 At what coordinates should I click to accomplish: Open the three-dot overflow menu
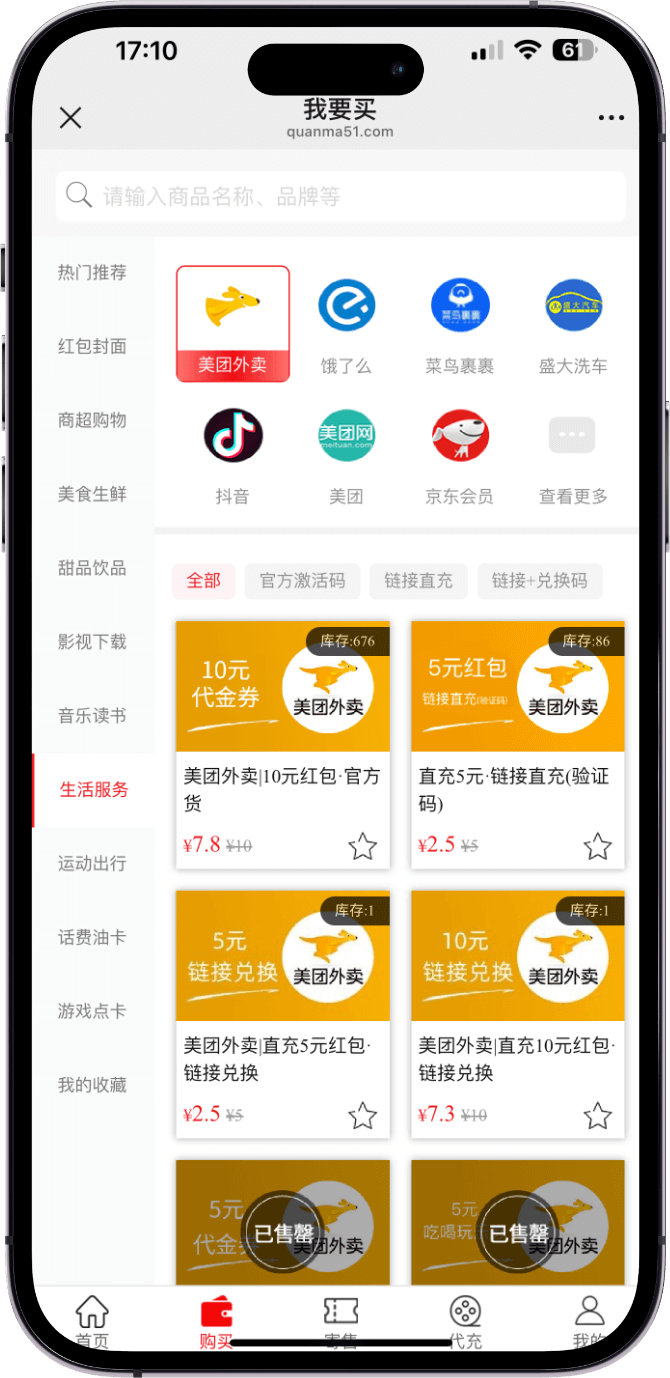click(610, 118)
